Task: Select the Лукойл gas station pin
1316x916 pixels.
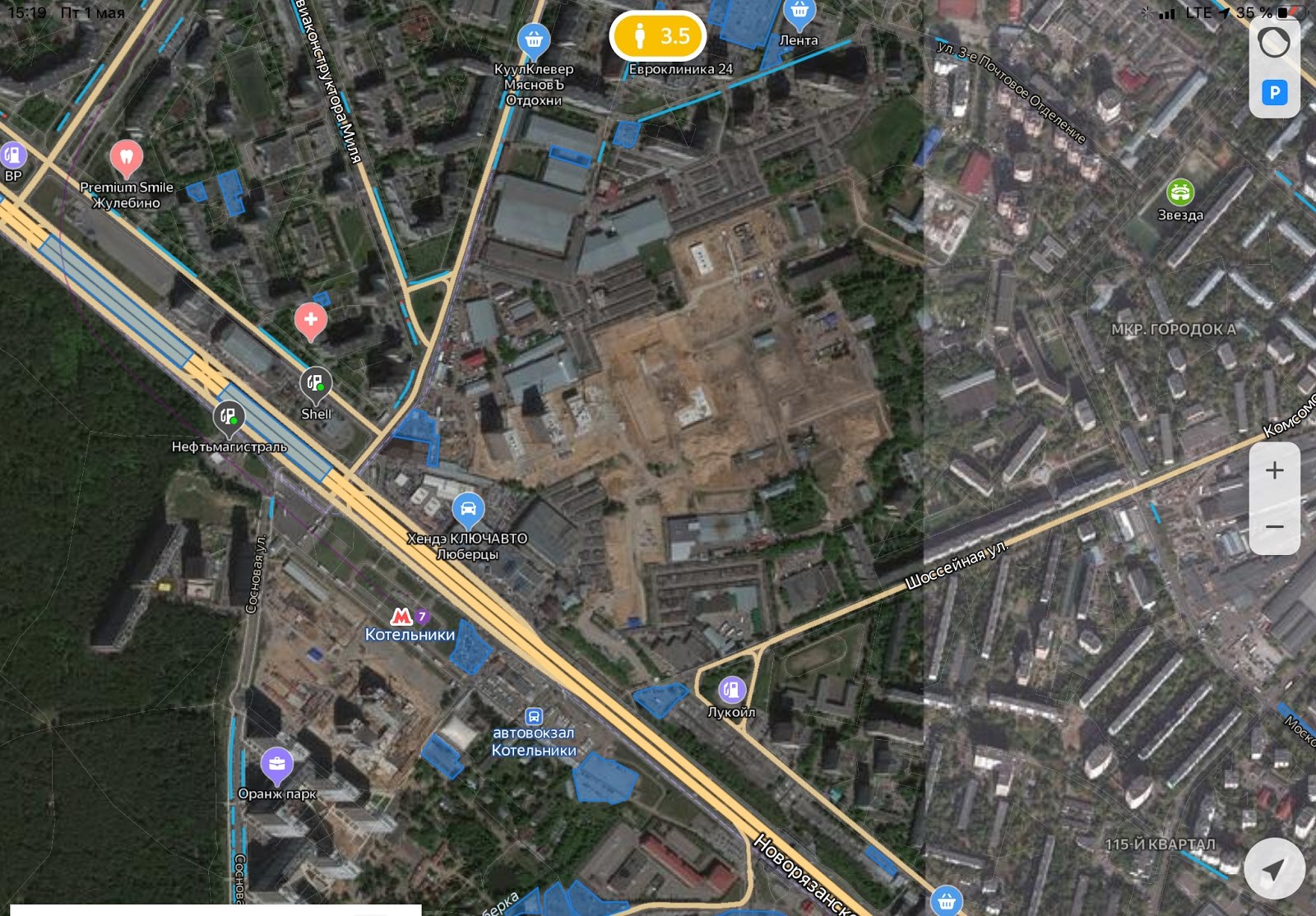Action: coord(731,689)
